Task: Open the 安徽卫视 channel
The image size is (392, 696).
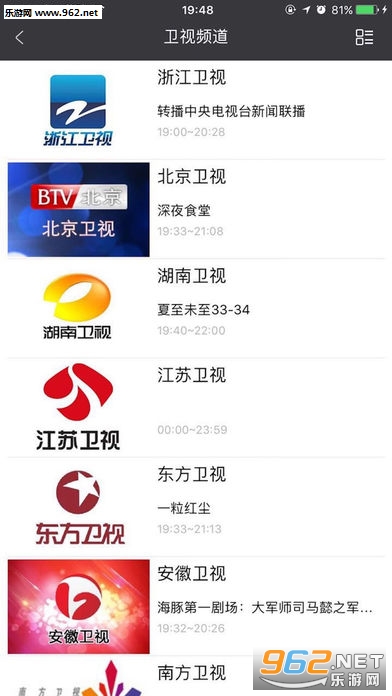Action: [x=196, y=607]
